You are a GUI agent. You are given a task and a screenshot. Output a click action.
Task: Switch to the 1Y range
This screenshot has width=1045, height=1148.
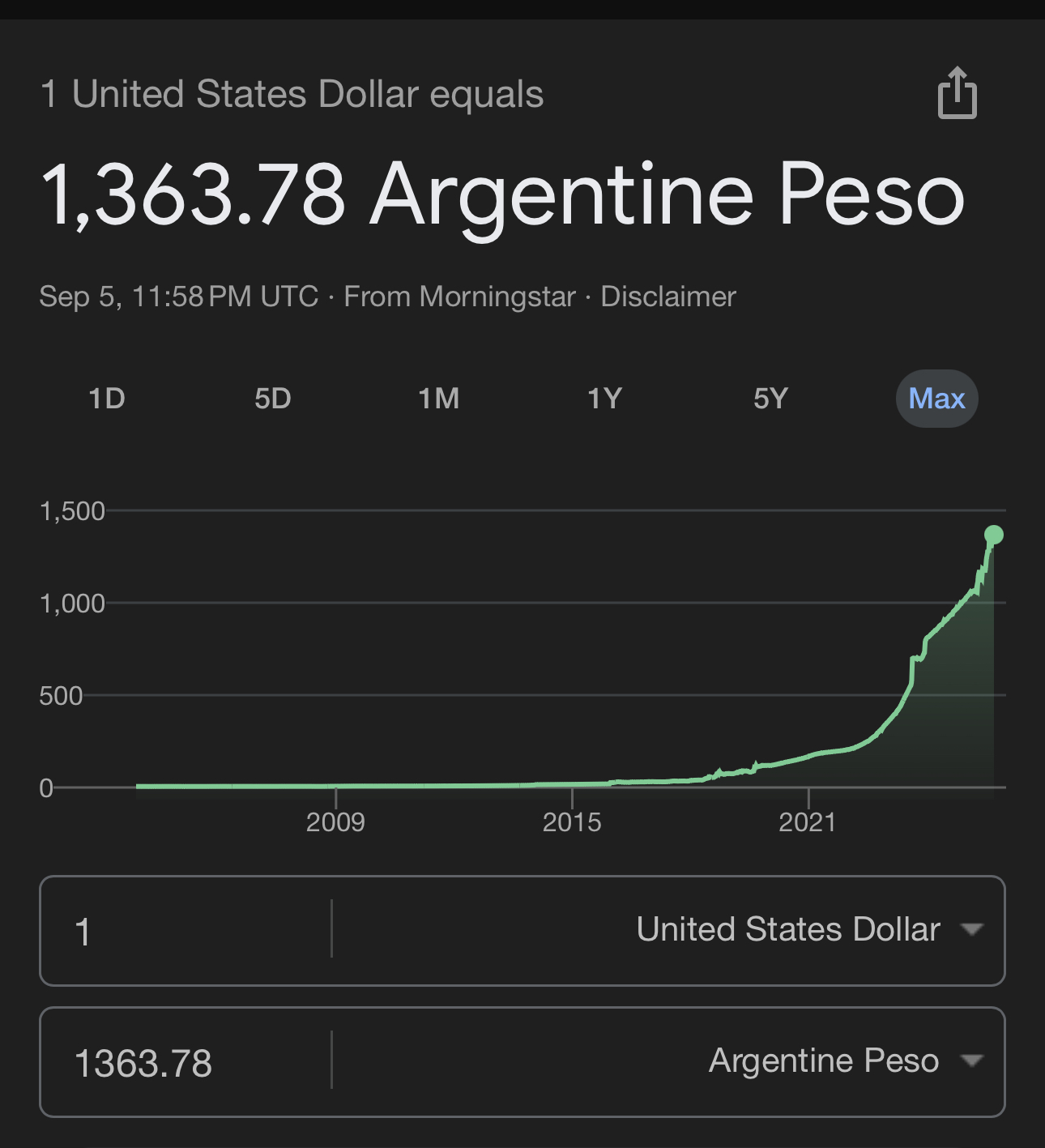pos(604,399)
